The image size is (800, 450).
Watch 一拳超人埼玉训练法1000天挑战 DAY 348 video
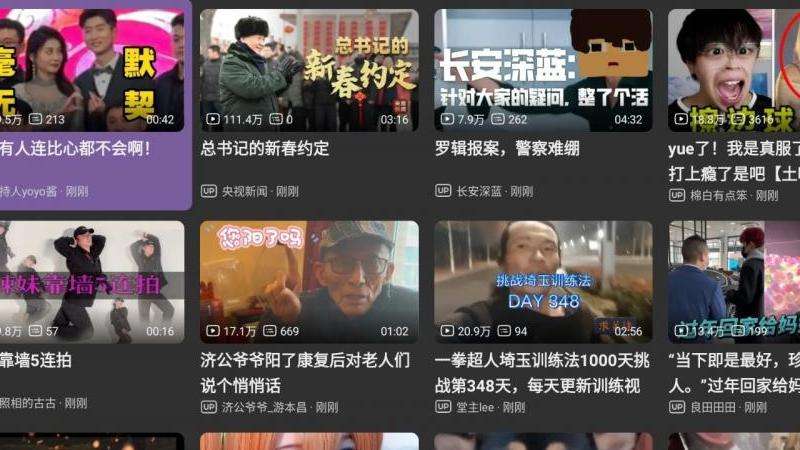tap(543, 282)
